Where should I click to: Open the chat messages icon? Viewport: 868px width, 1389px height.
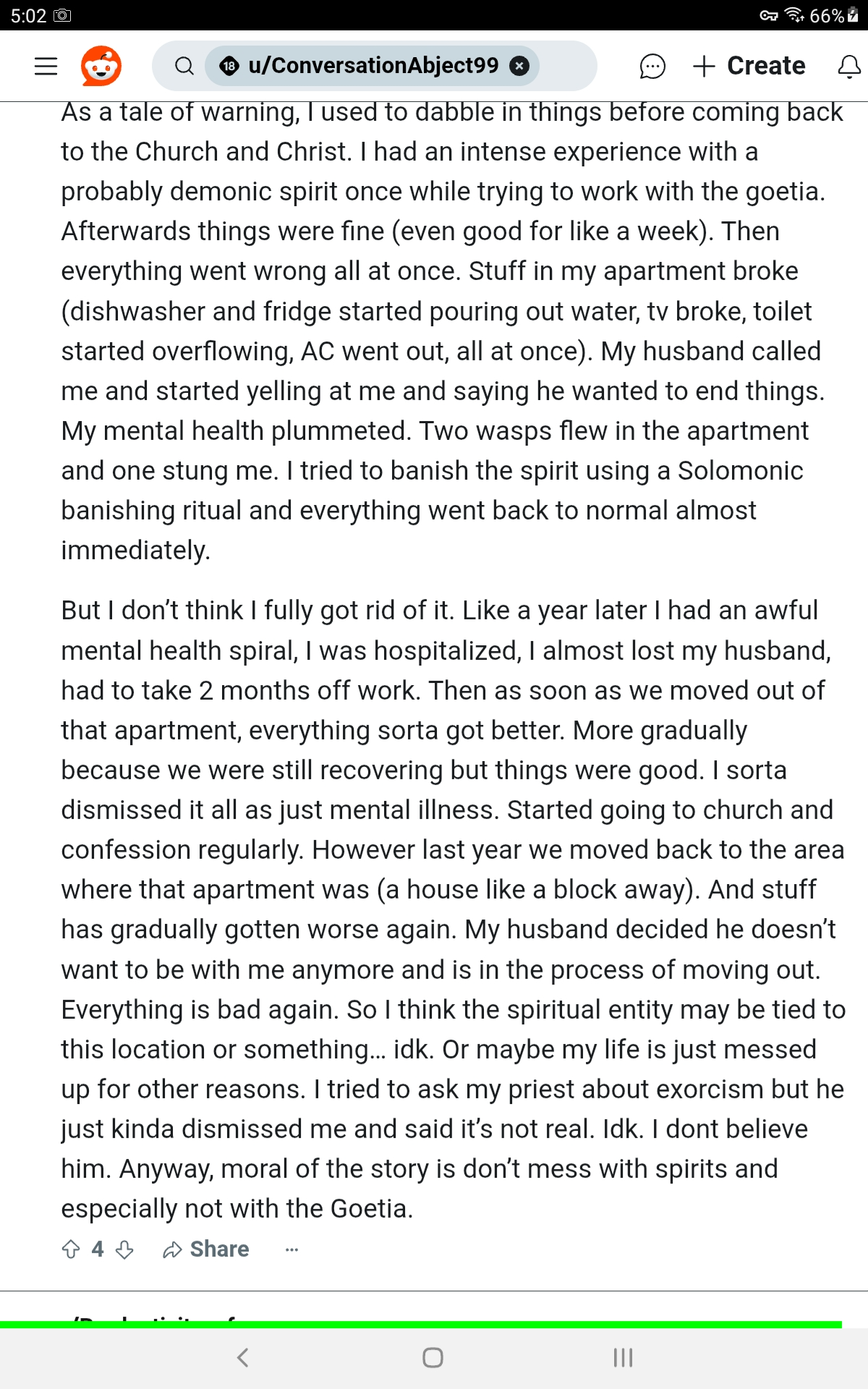(652, 67)
